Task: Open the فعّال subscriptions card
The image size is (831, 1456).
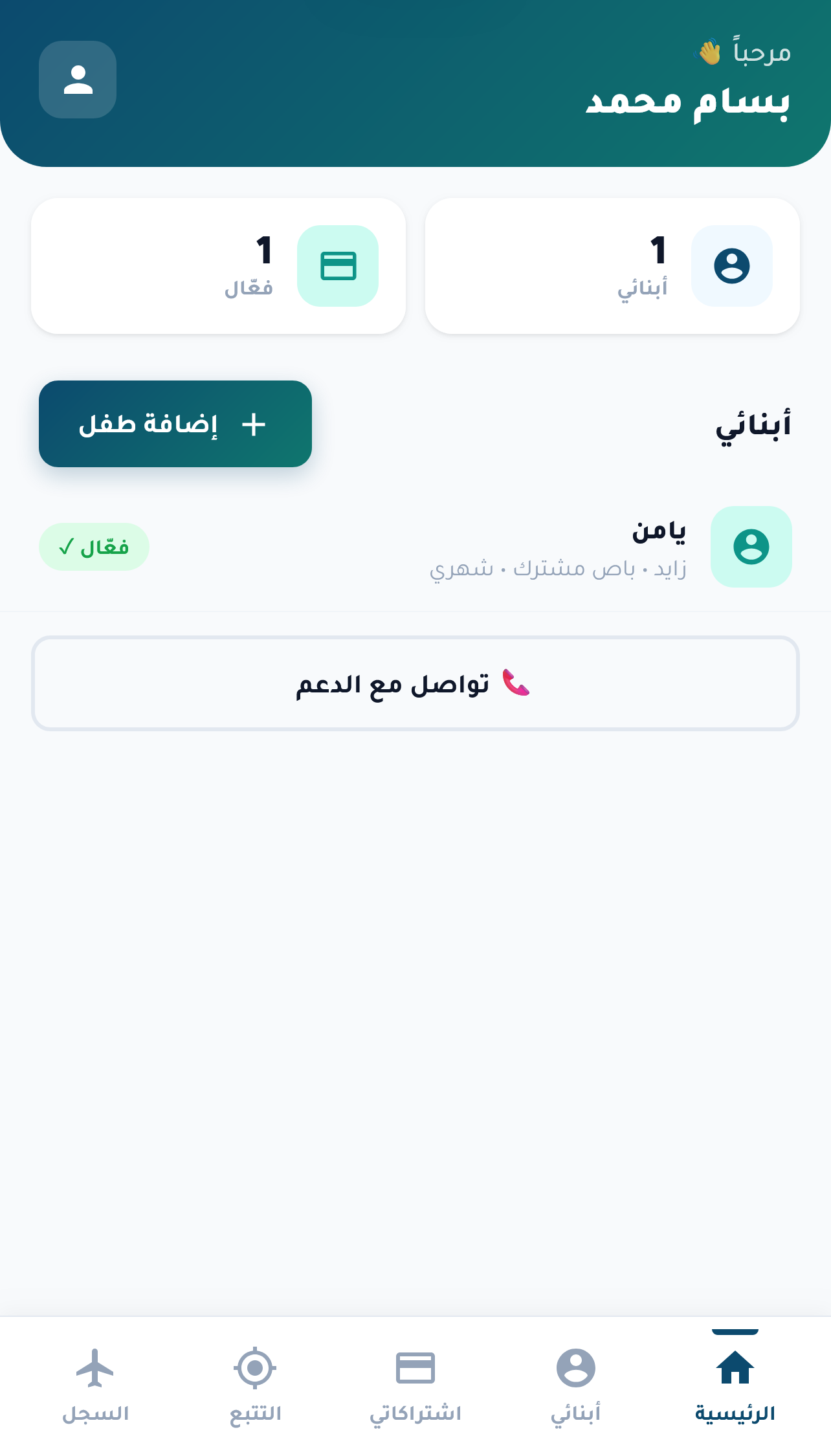Action: click(219, 265)
